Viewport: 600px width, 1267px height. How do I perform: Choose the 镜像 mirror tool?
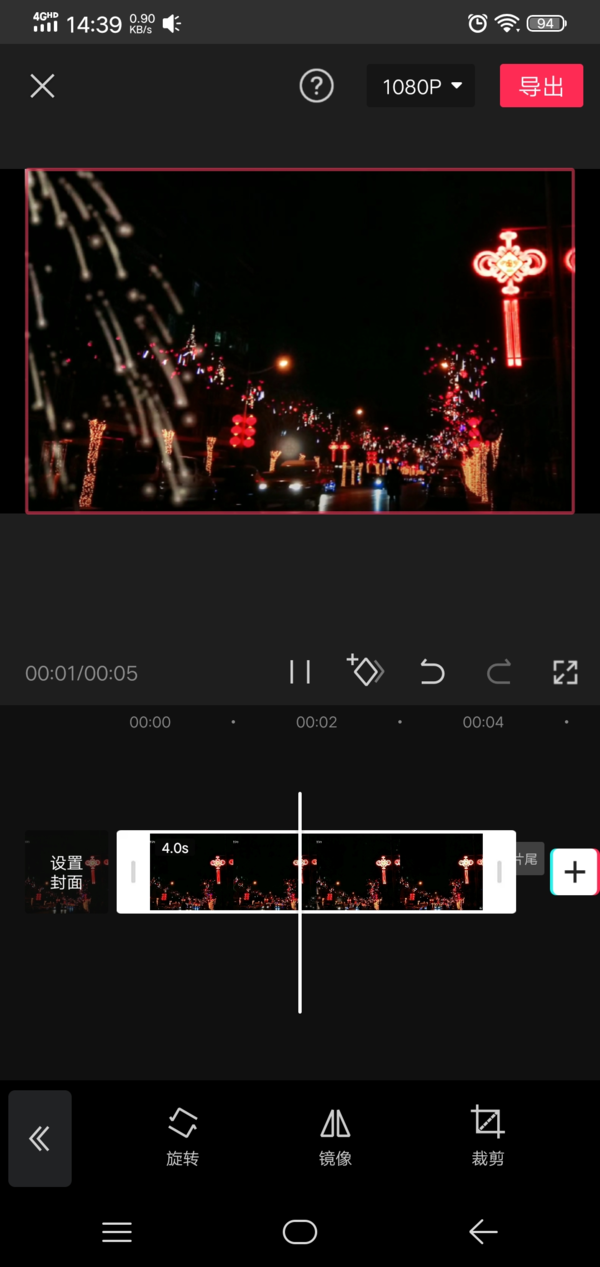[335, 1137]
